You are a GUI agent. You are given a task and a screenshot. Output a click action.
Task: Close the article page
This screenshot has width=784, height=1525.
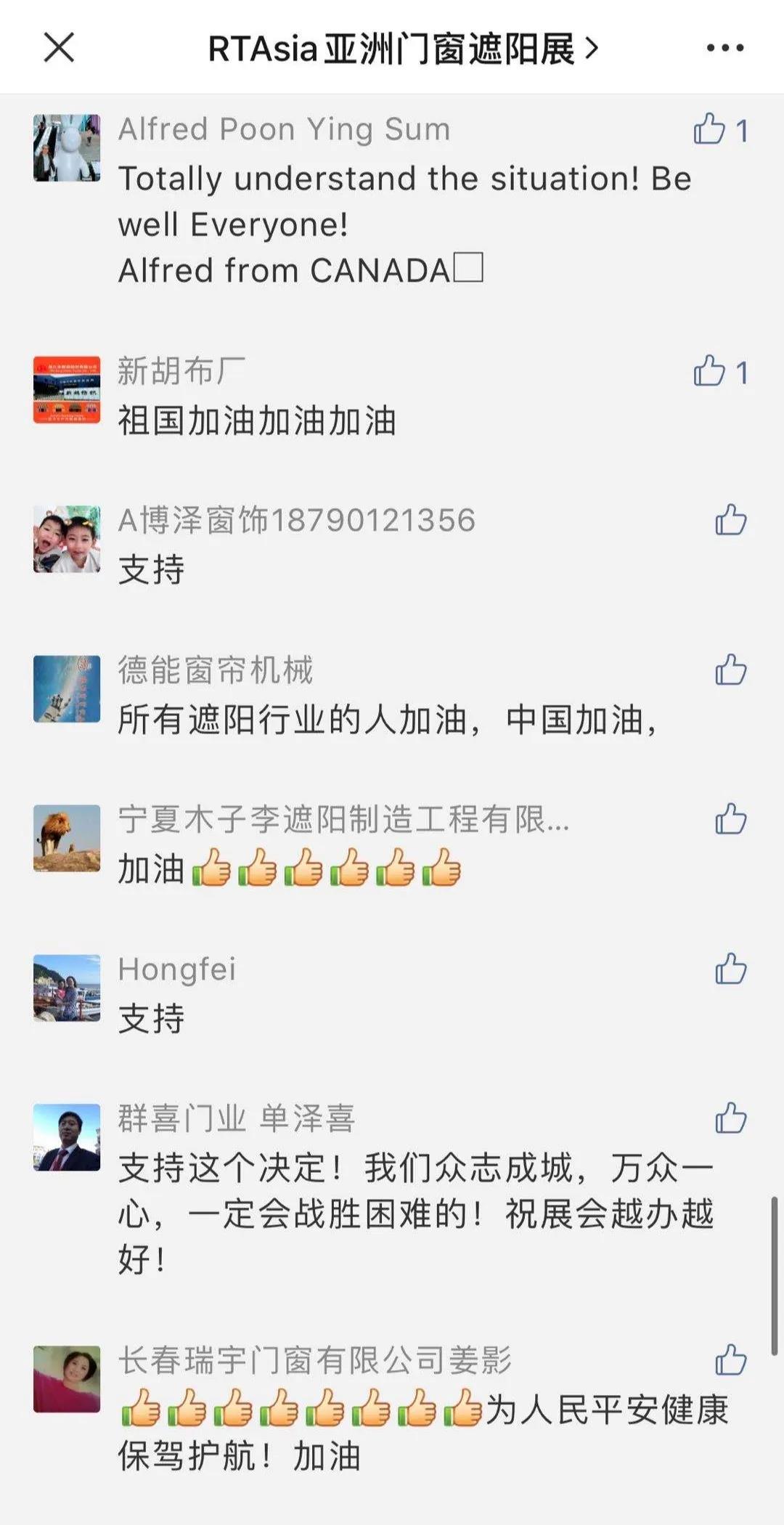point(59,48)
